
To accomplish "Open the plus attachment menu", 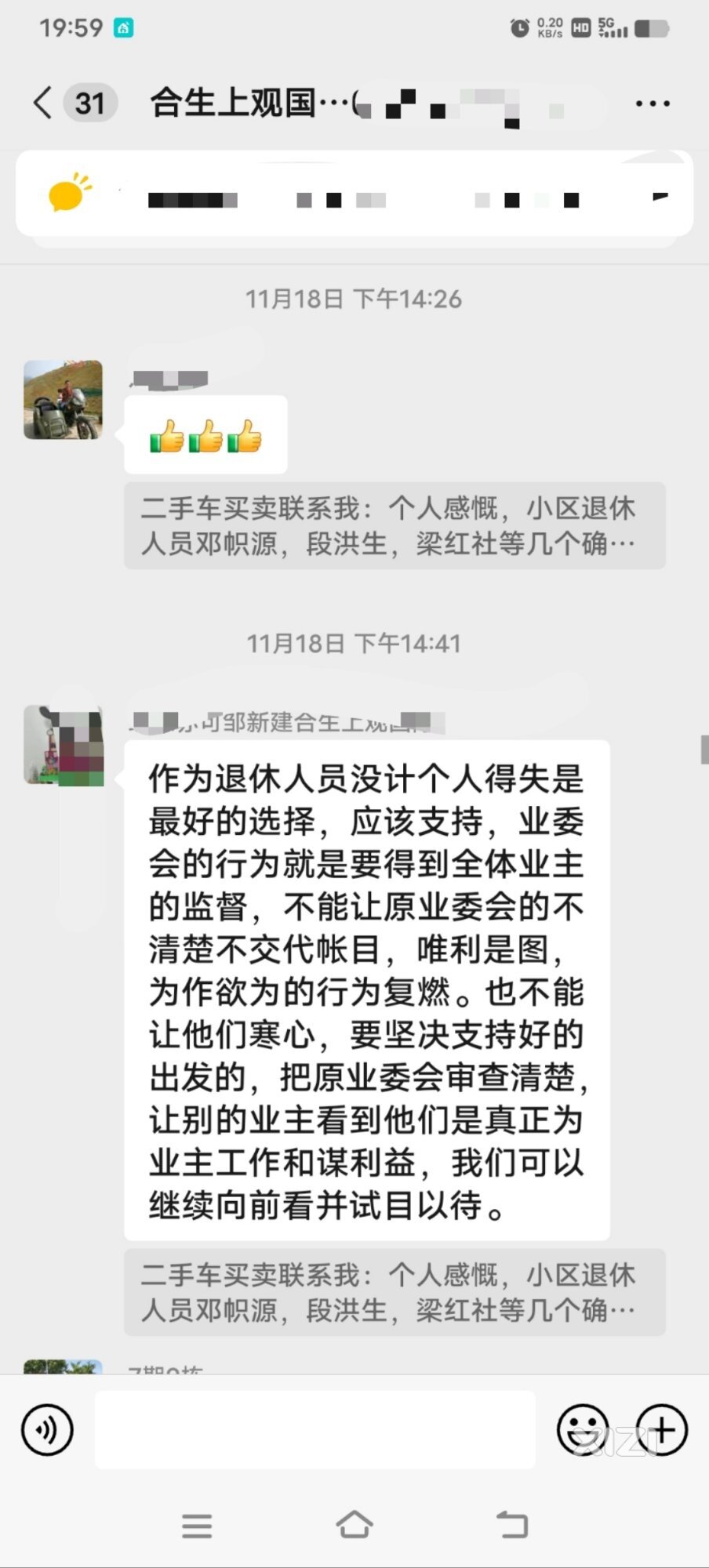I will click(x=661, y=1429).
